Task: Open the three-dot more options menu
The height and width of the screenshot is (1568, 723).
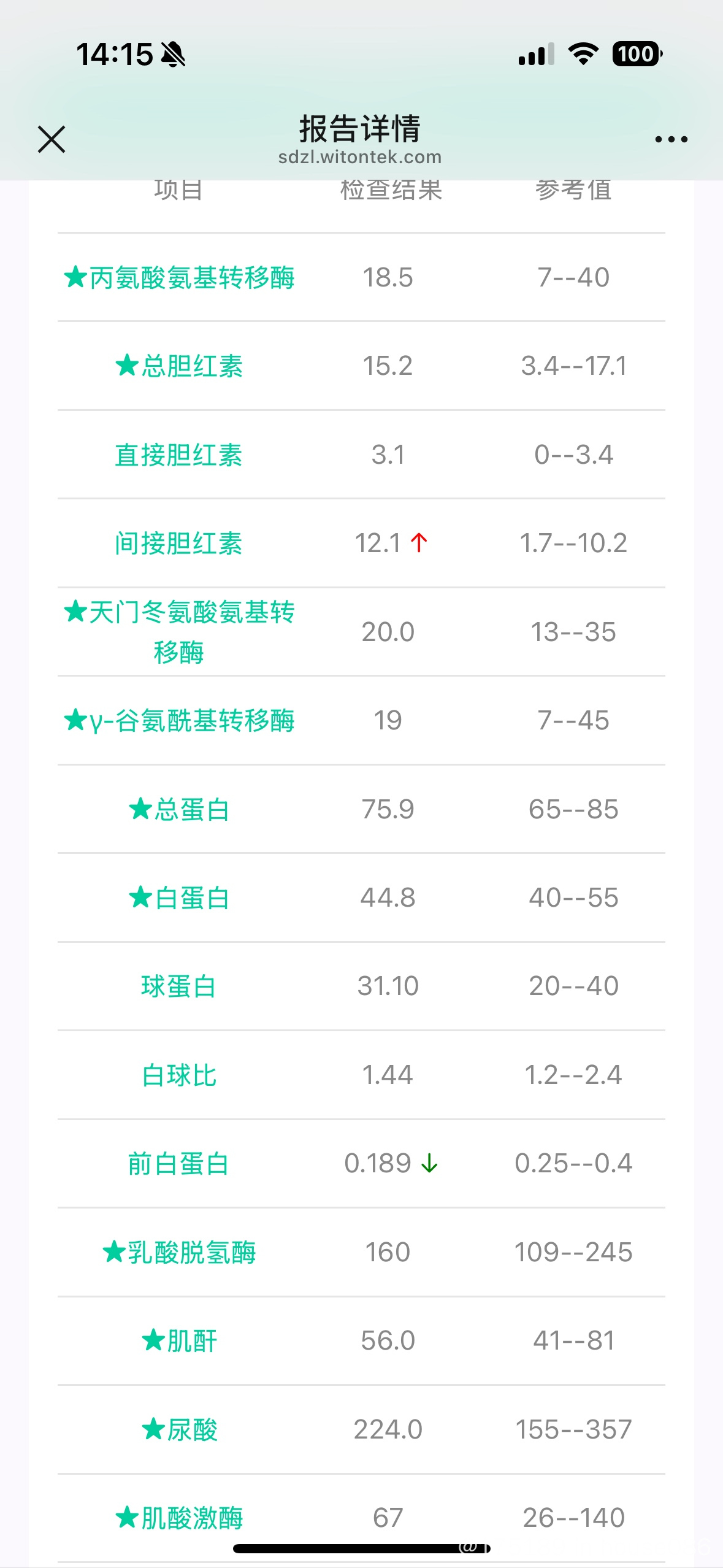Action: point(671,140)
